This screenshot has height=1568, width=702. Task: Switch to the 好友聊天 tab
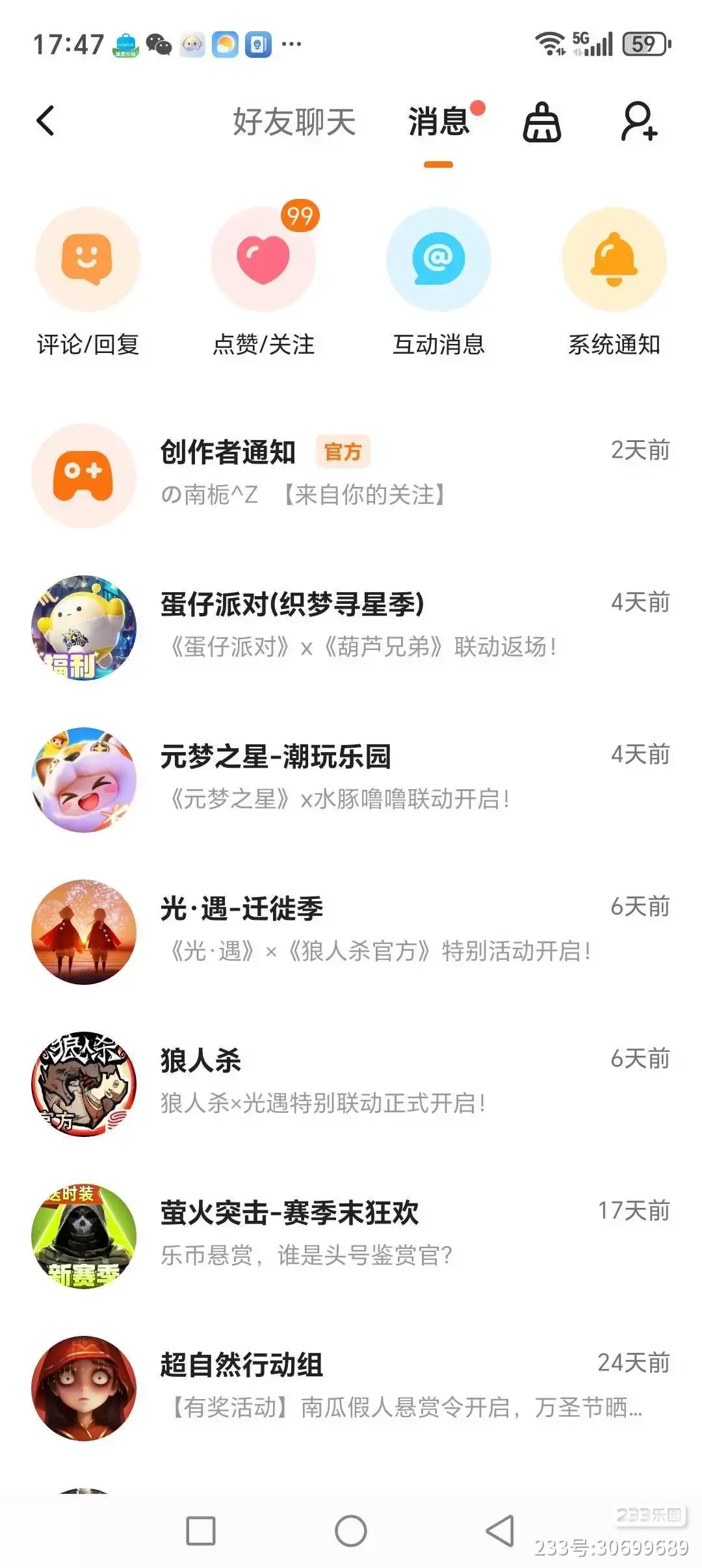(x=294, y=122)
